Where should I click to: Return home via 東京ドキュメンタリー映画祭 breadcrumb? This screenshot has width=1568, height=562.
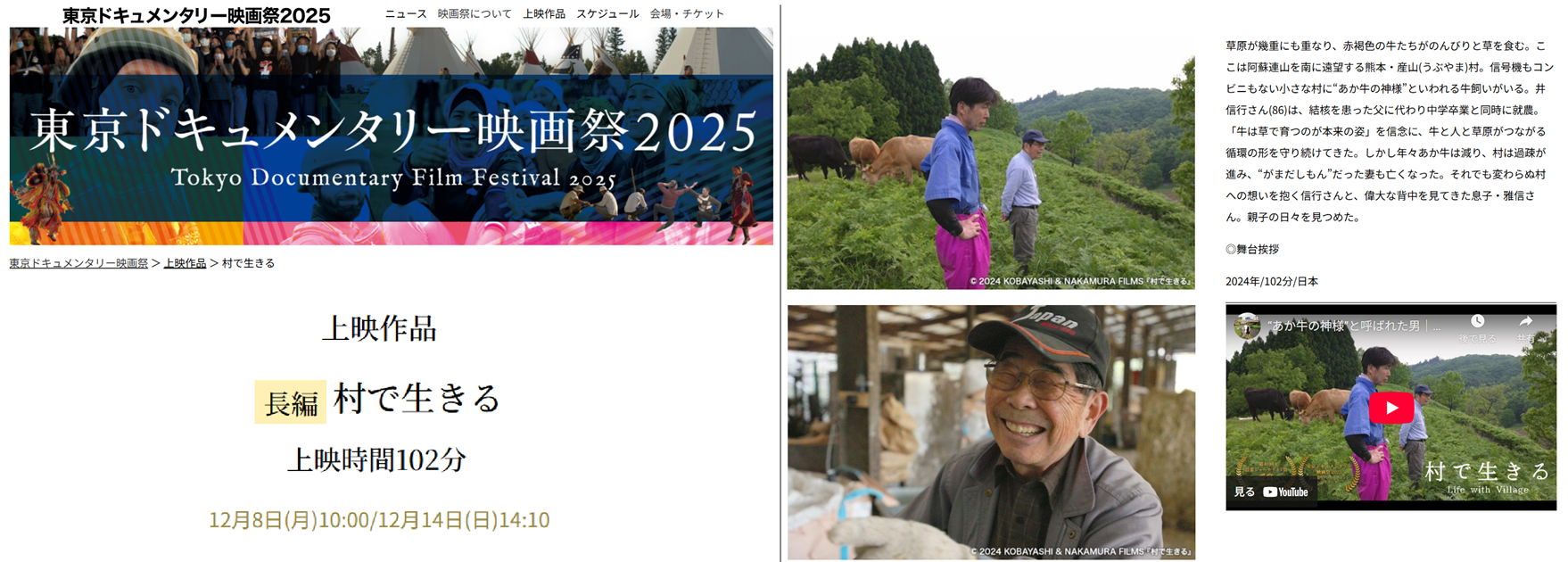point(78,263)
